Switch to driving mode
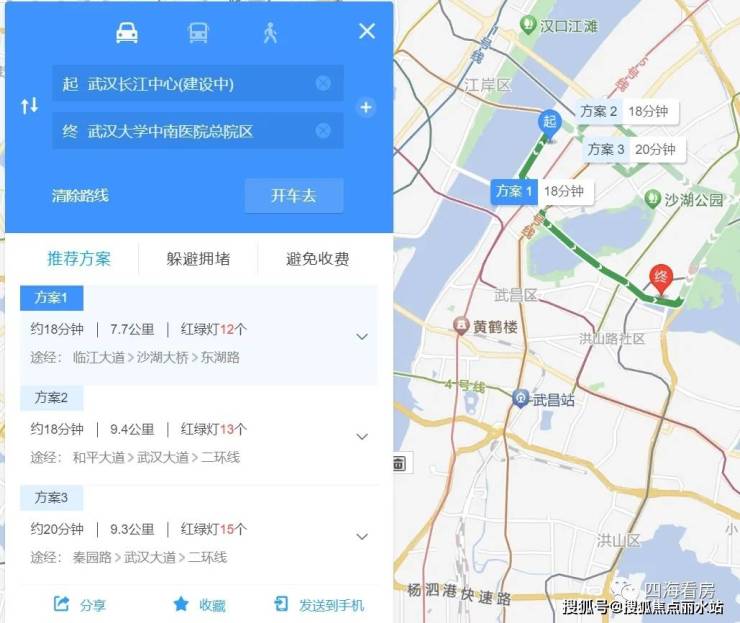The width and height of the screenshot is (740, 623). 127,33
